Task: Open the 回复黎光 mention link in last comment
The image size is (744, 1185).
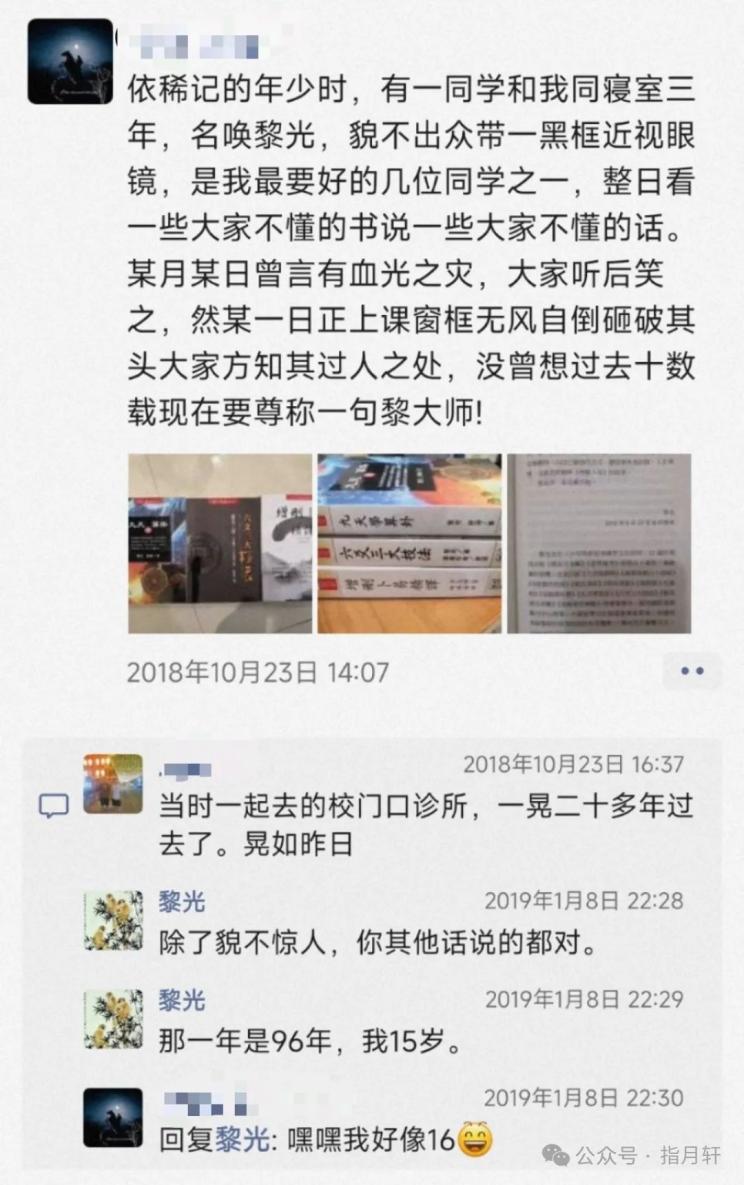Action: point(243,1139)
